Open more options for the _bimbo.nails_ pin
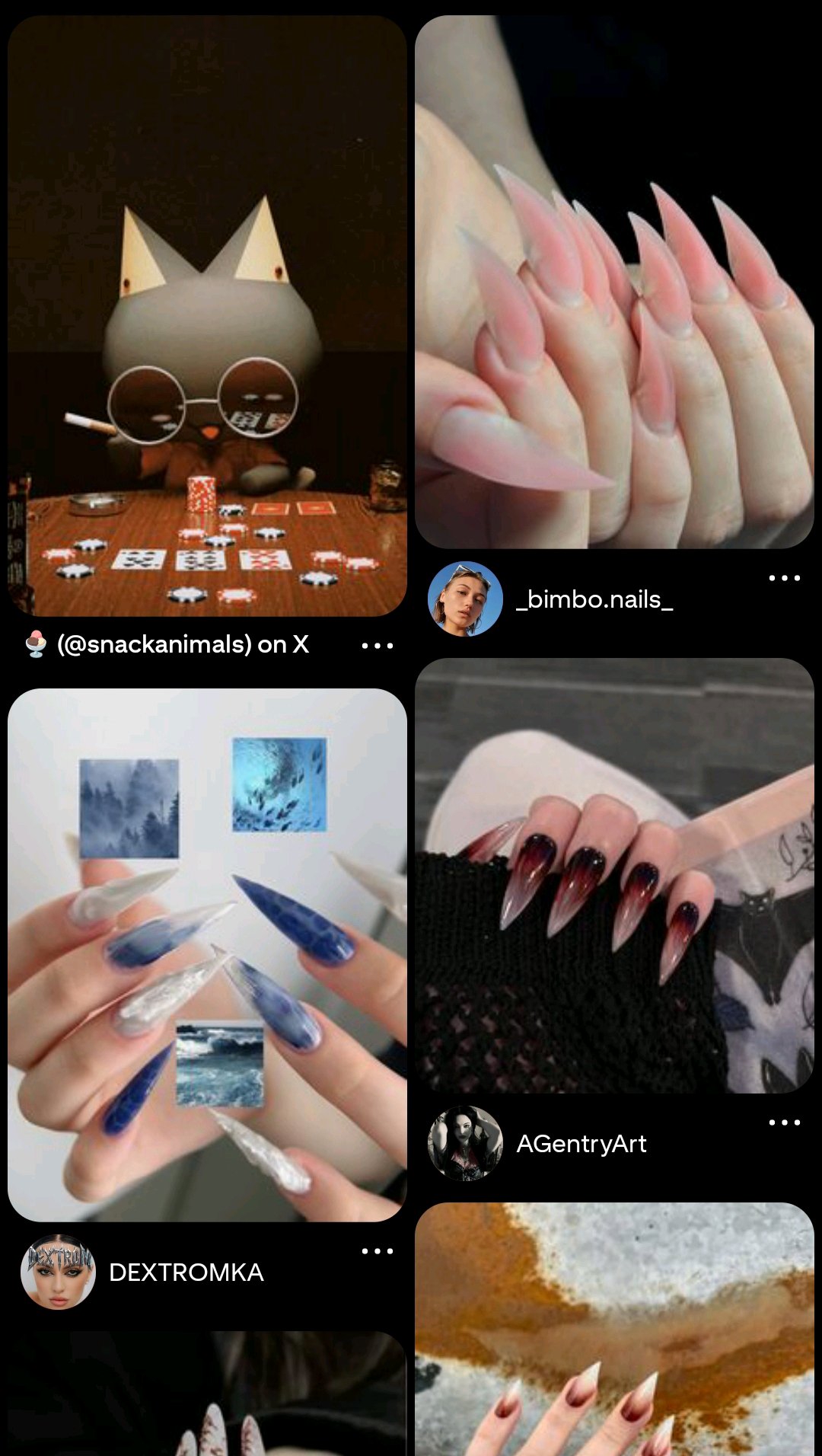The height and width of the screenshot is (1456, 822). coord(784,578)
